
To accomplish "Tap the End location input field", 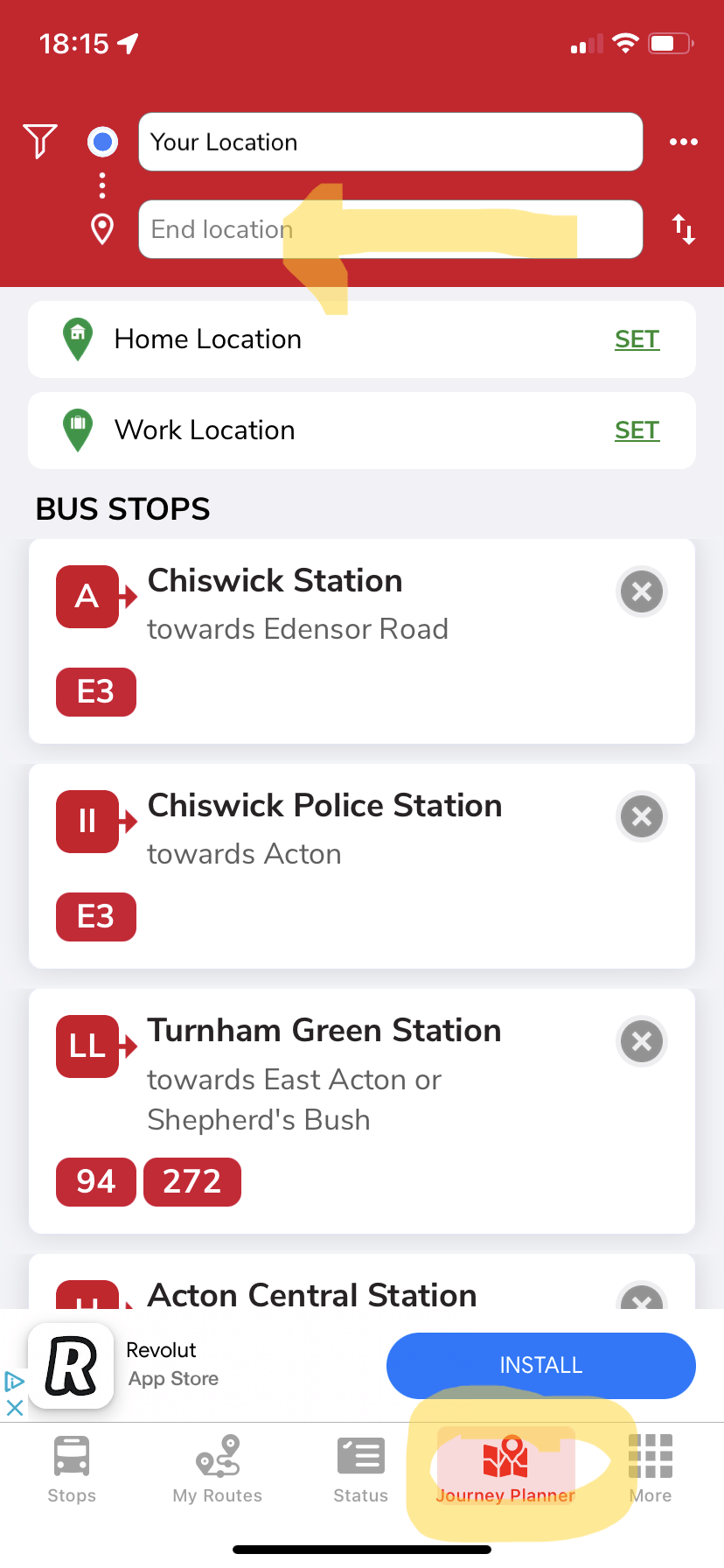I will coord(390,229).
